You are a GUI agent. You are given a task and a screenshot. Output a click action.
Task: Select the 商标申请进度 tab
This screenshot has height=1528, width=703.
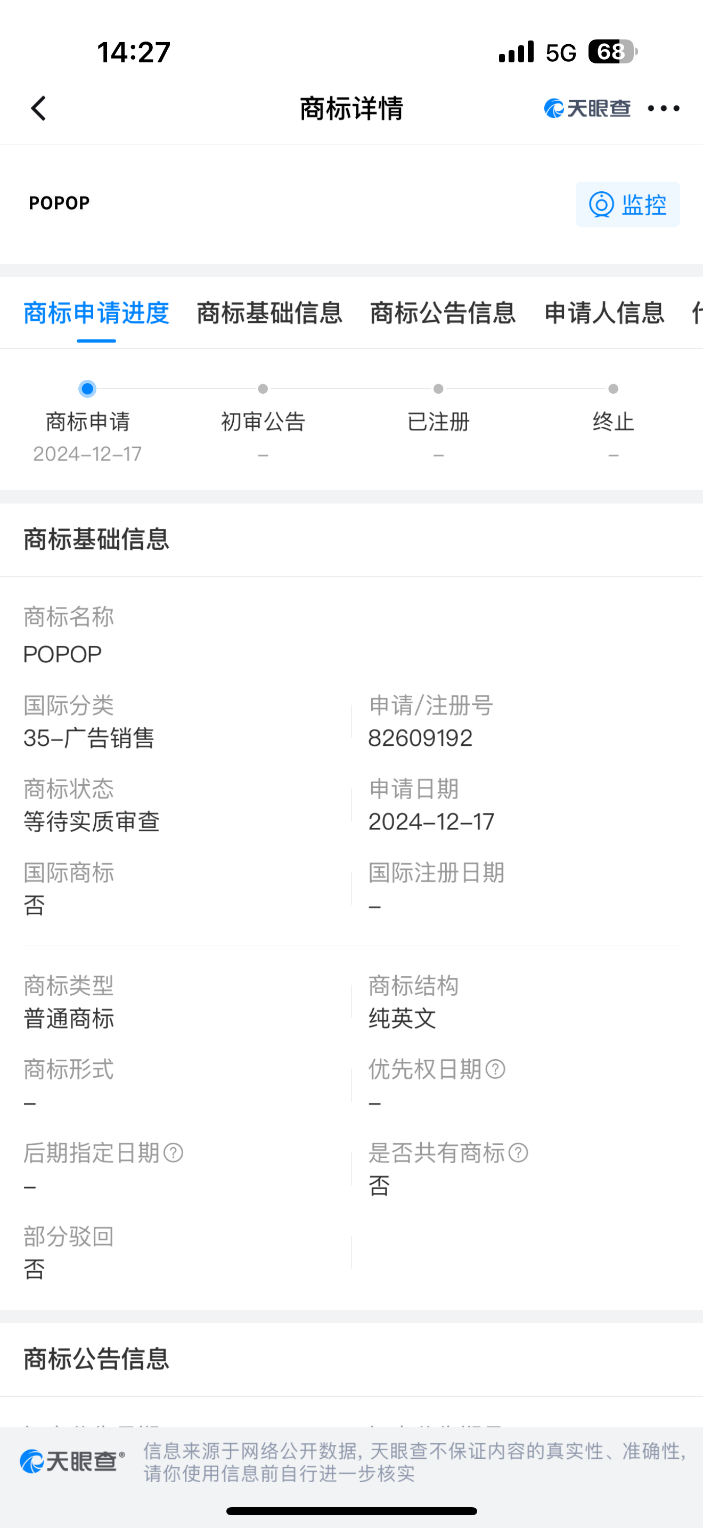pyautogui.click(x=96, y=313)
